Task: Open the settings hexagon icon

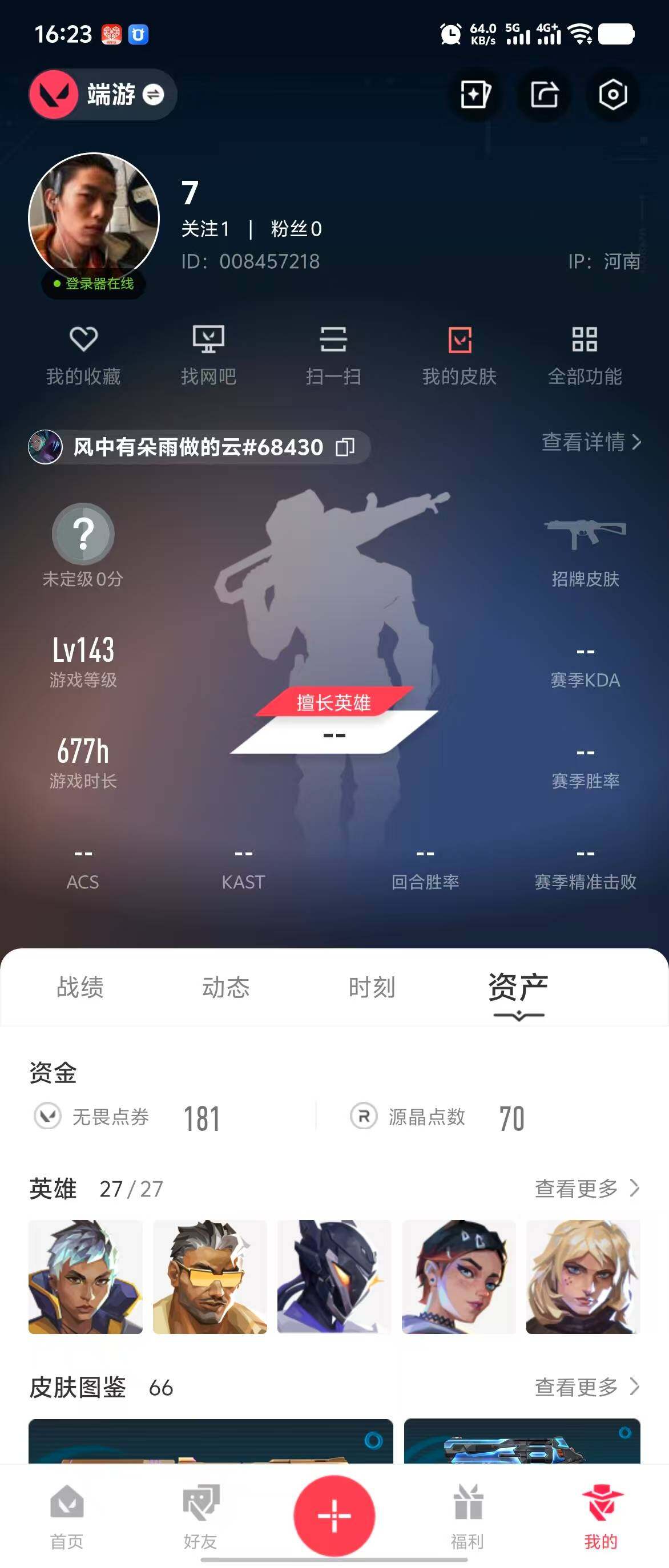Action: point(612,94)
